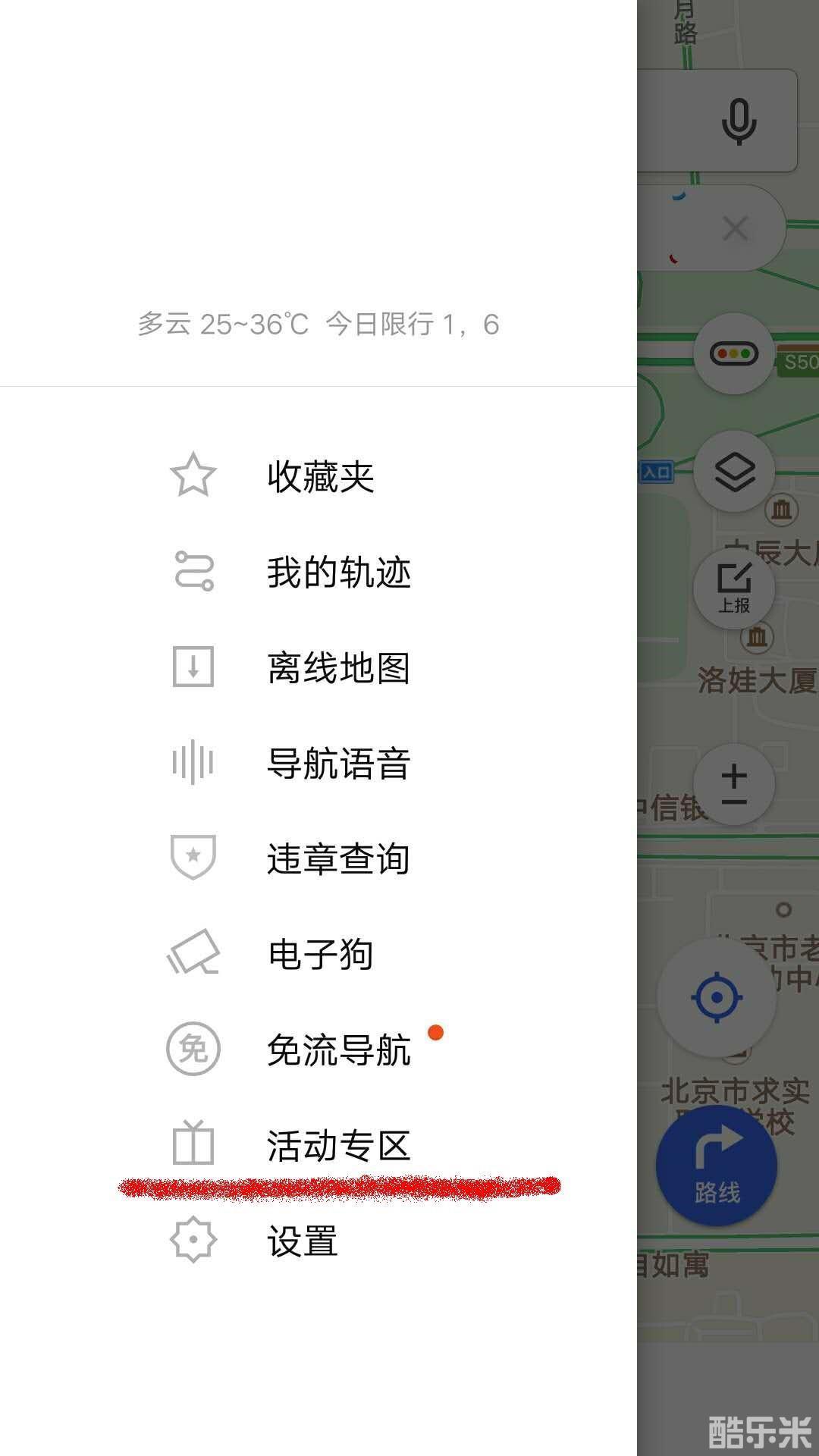Open 设置 settings
Screen dimensions: 819x1456
point(318,1241)
